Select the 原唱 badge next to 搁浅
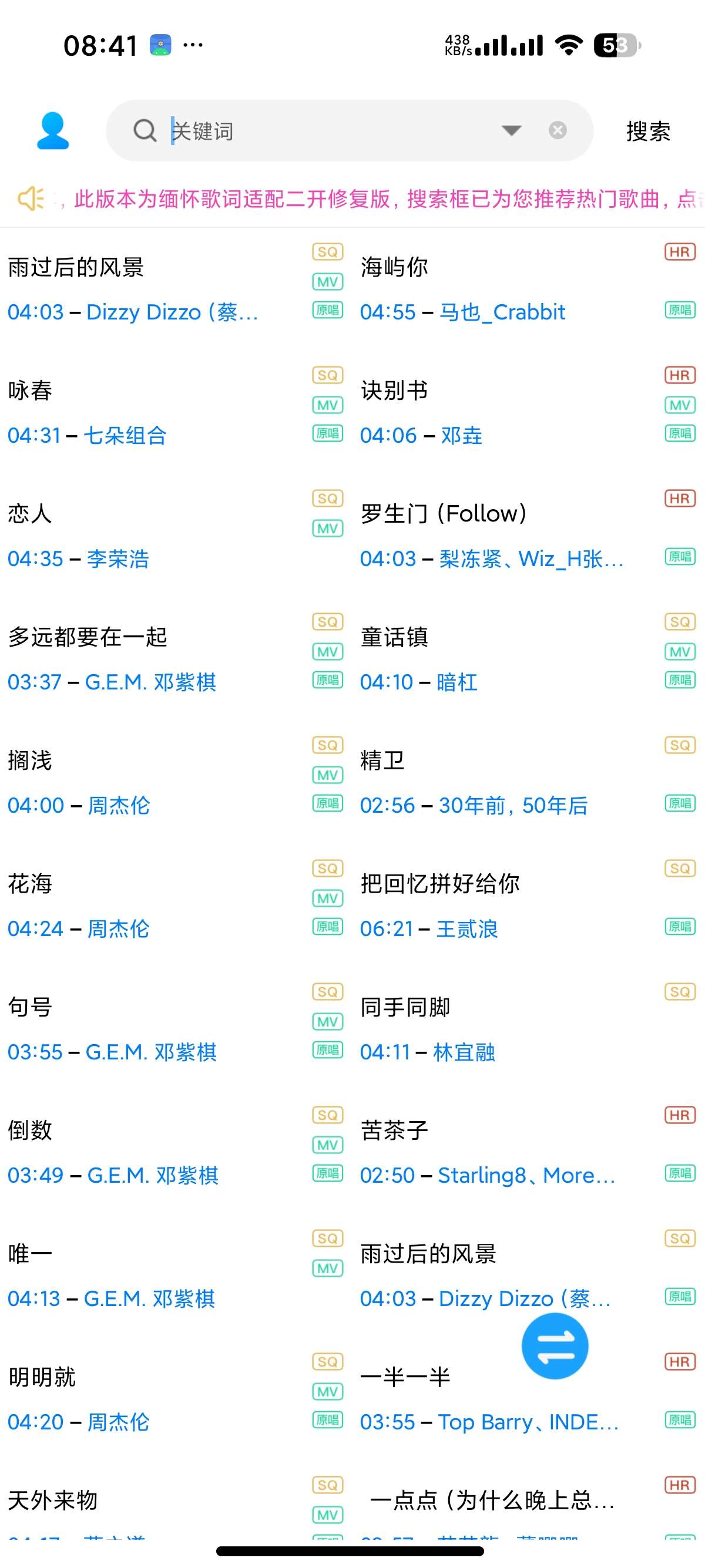 pos(327,804)
